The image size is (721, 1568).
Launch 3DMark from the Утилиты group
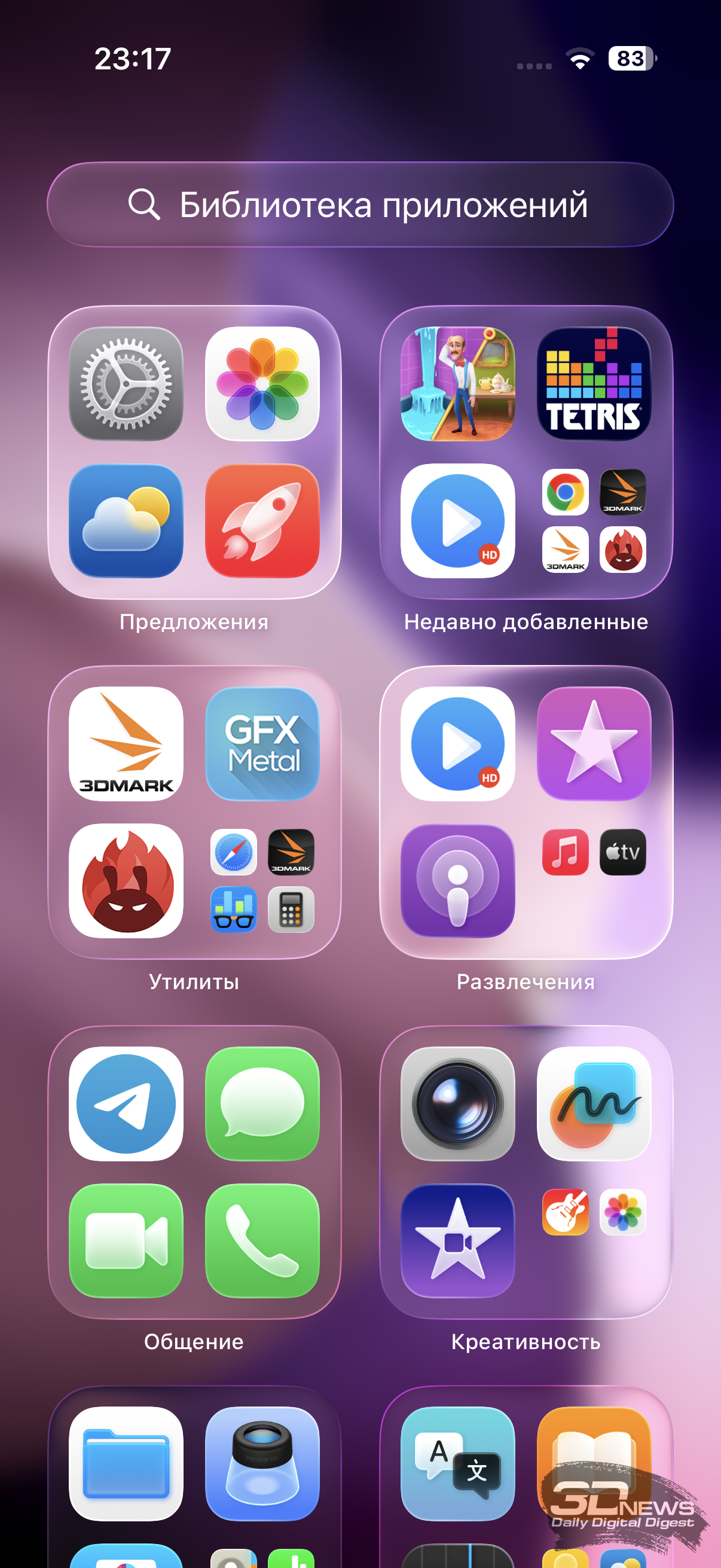[126, 744]
